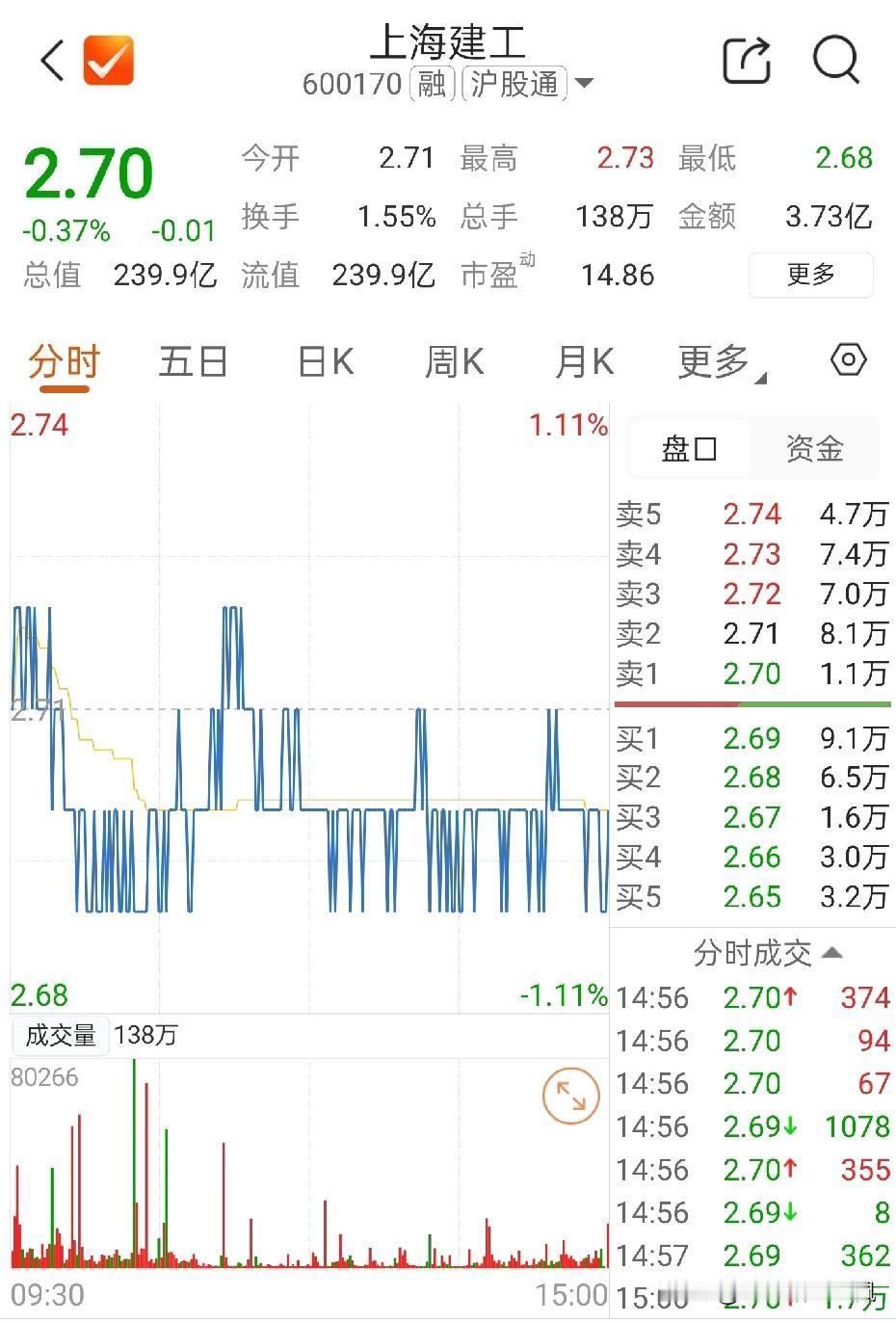This screenshot has height=1323, width=896.
Task: Tap the 更多 button for more quote details
Action: click(x=810, y=275)
